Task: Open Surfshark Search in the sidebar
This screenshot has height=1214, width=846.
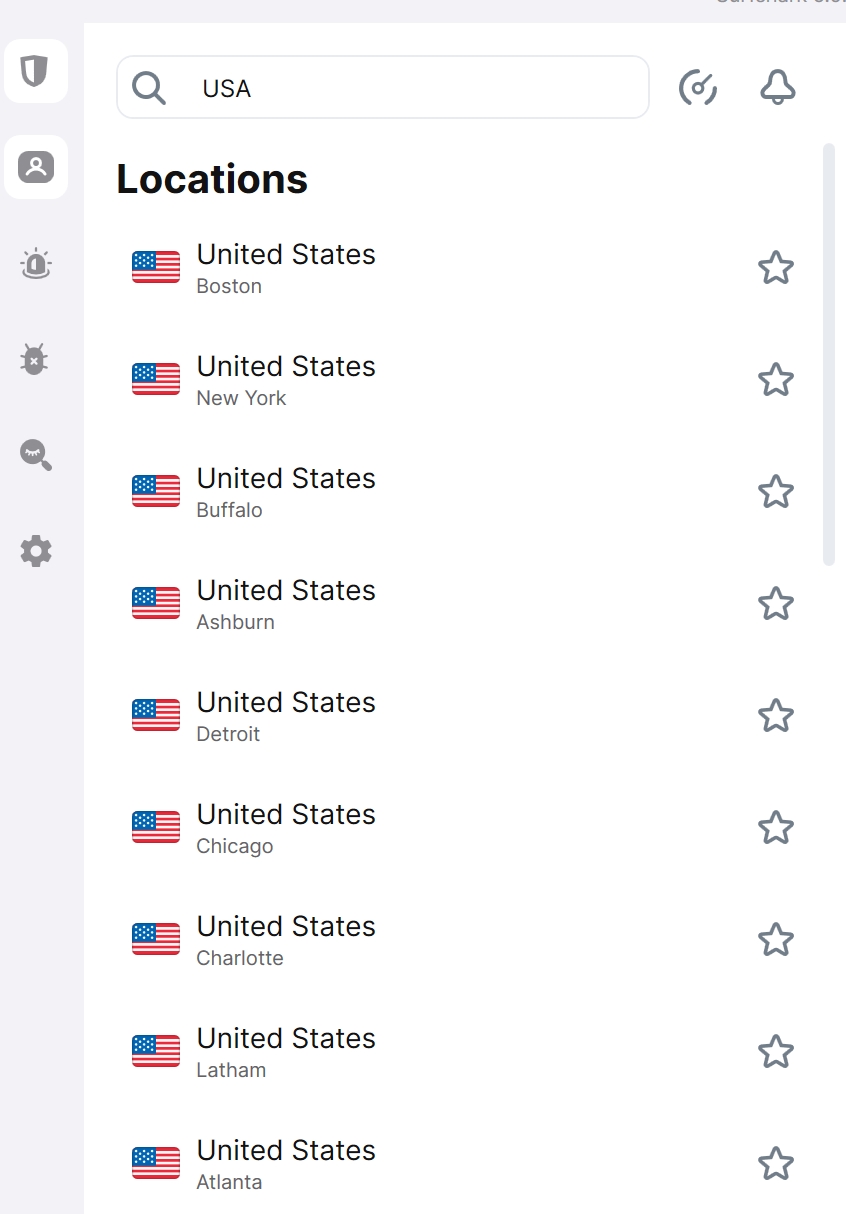Action: (x=36, y=456)
